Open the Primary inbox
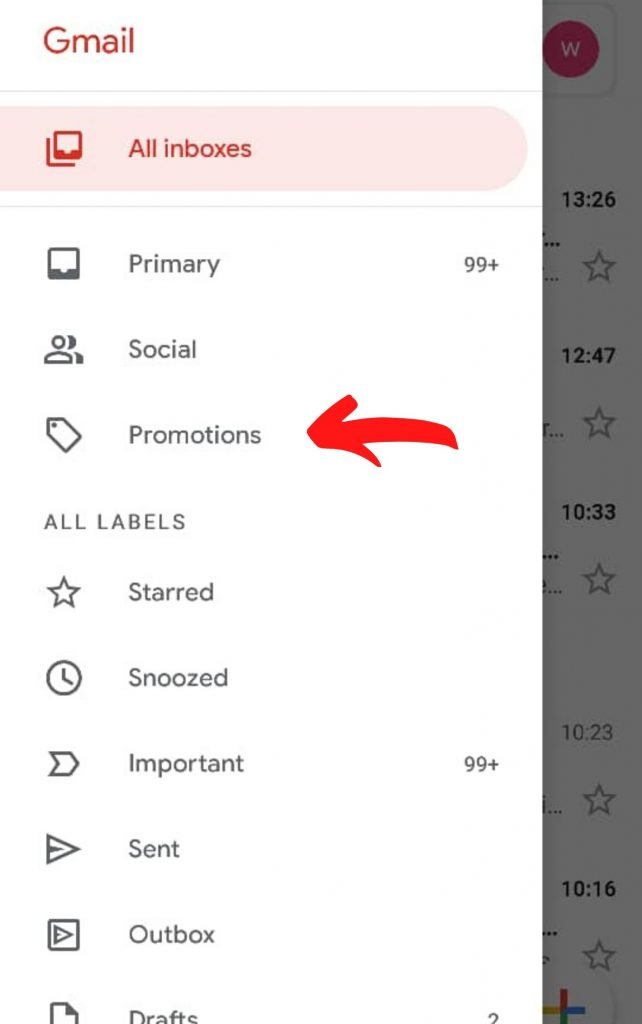Viewport: 642px width, 1024px height. [x=174, y=264]
